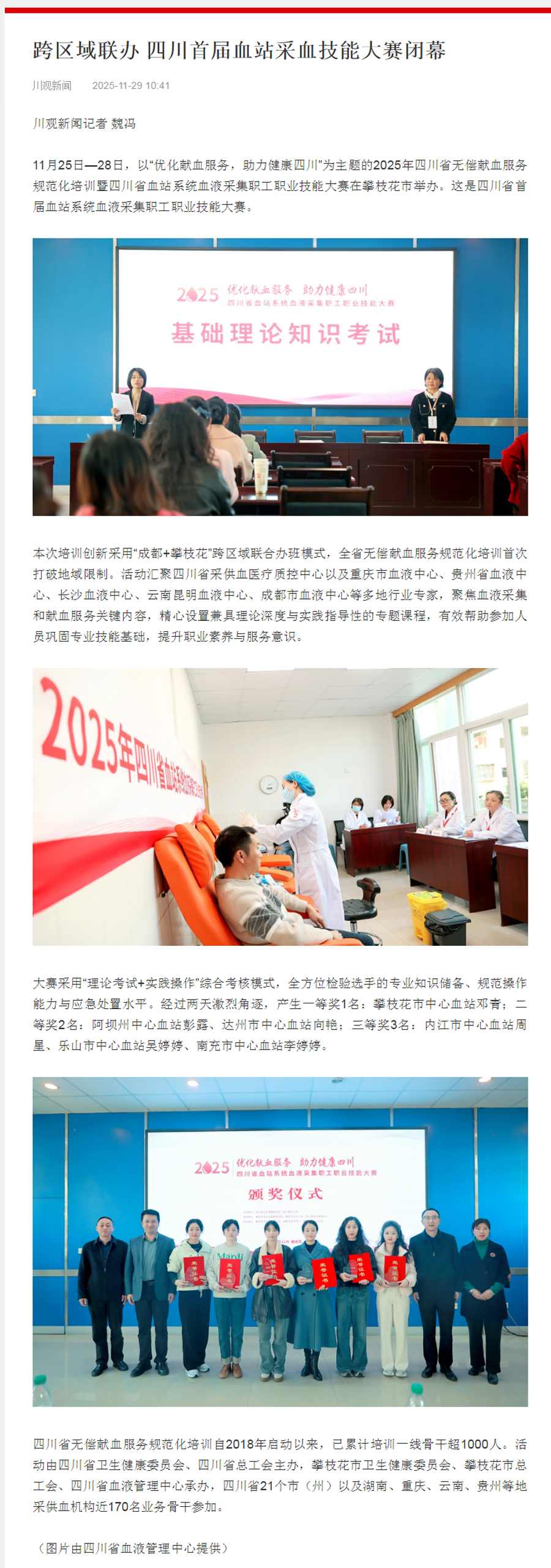Open the 川观新闻 source link
The height and width of the screenshot is (1568, 551).
coord(52,86)
